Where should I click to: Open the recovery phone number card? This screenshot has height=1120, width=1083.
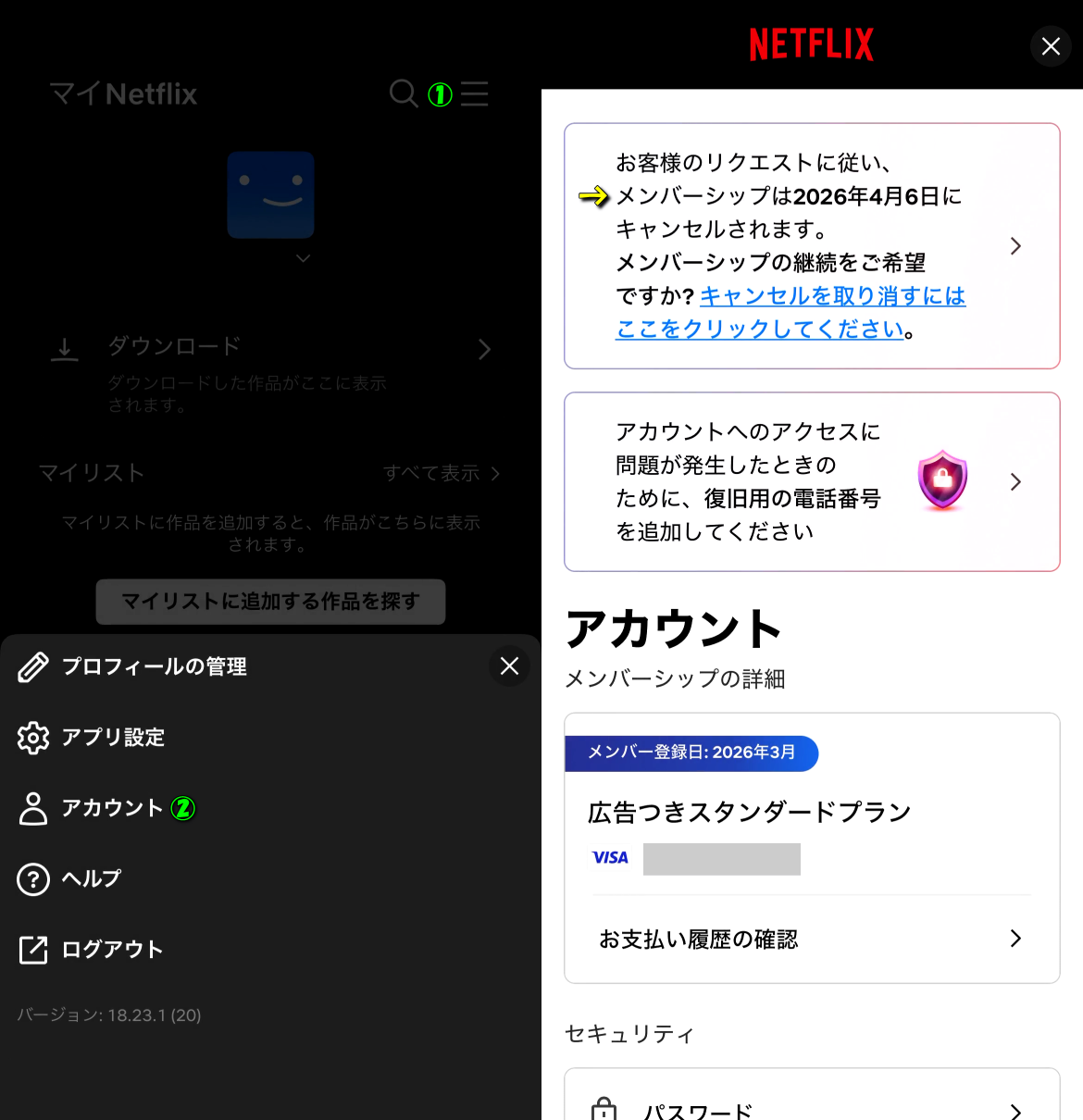pyautogui.click(x=811, y=481)
